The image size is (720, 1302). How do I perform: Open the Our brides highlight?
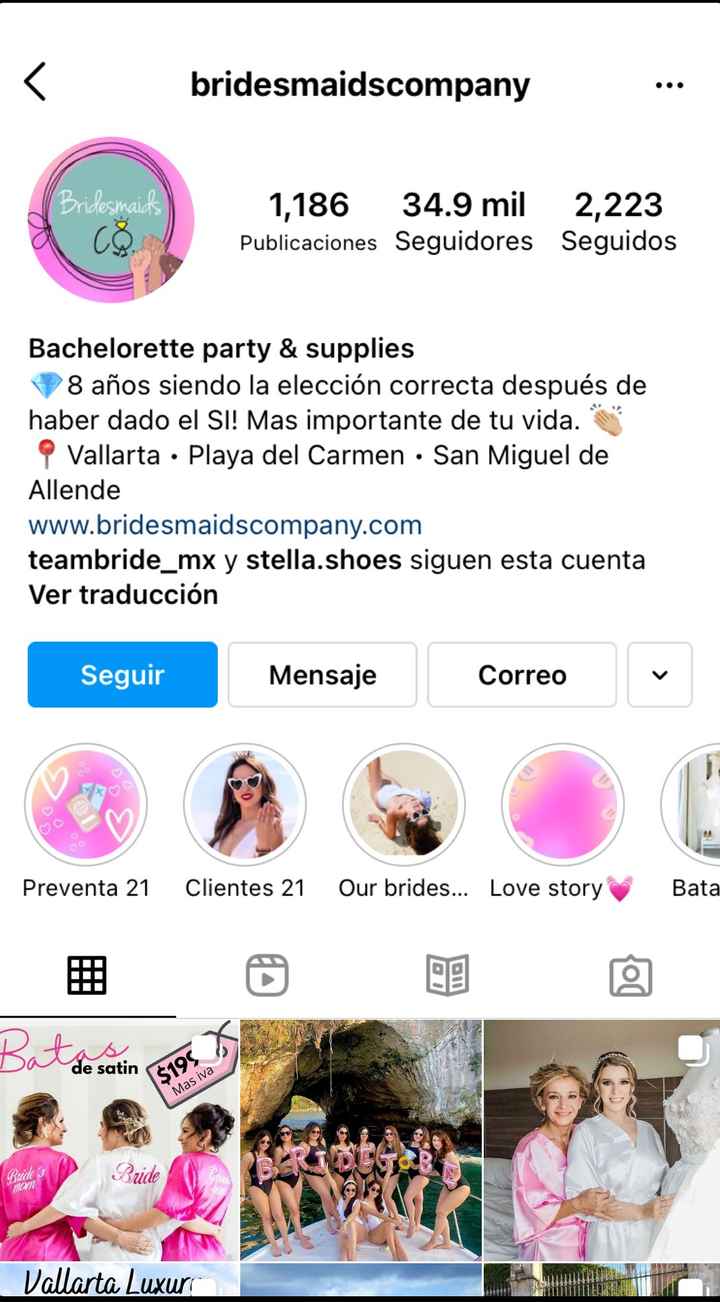point(403,805)
